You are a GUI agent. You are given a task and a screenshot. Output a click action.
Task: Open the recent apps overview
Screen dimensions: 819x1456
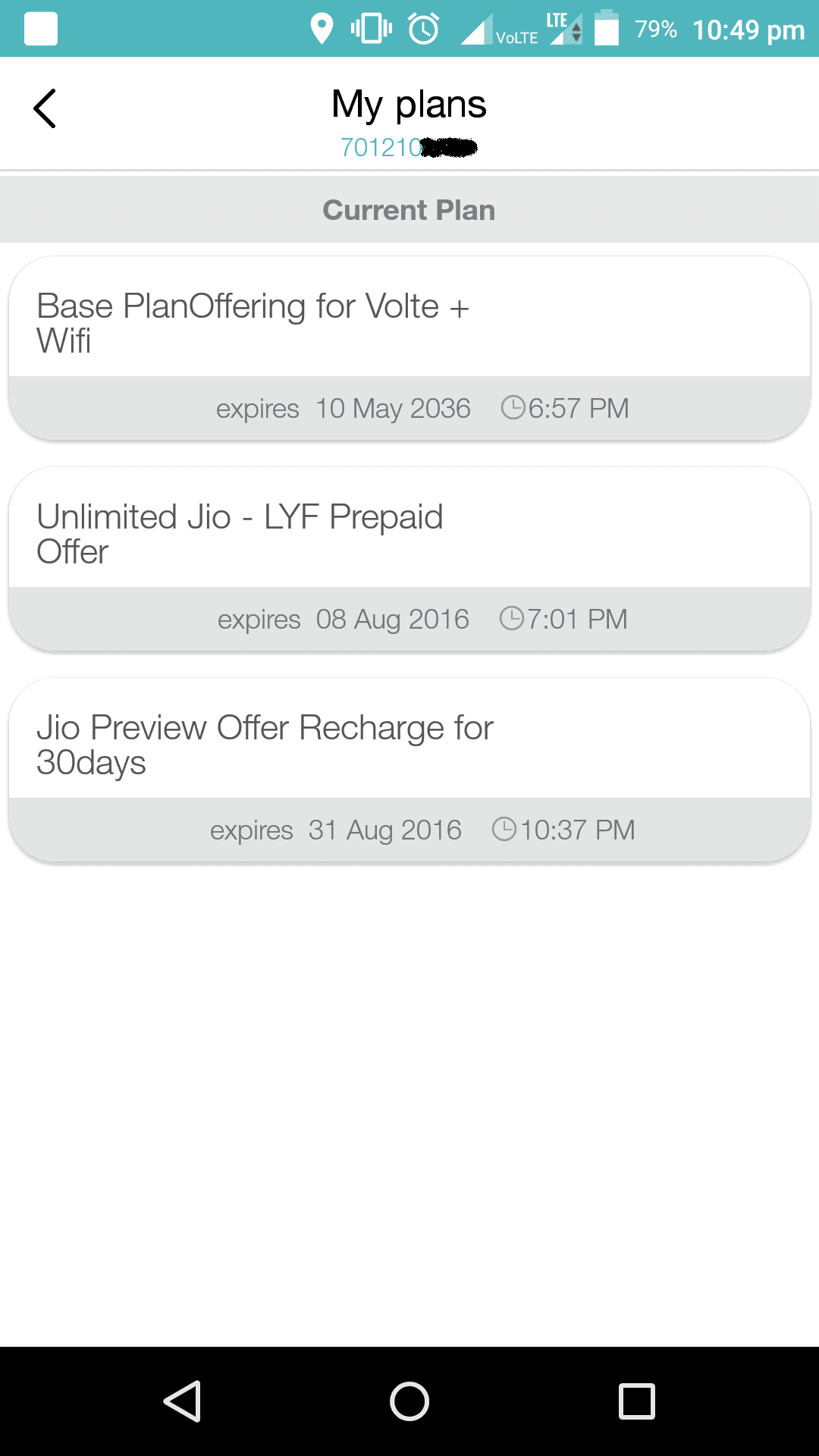click(x=637, y=1401)
